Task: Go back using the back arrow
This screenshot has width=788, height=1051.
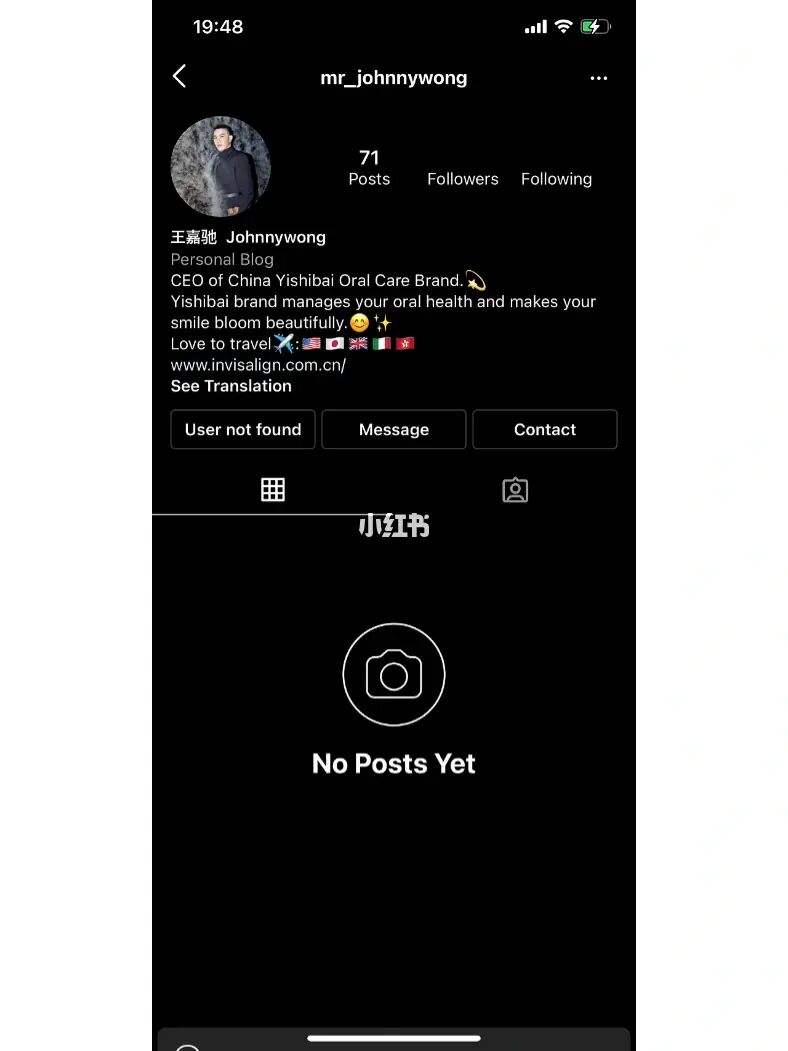Action: (x=180, y=77)
